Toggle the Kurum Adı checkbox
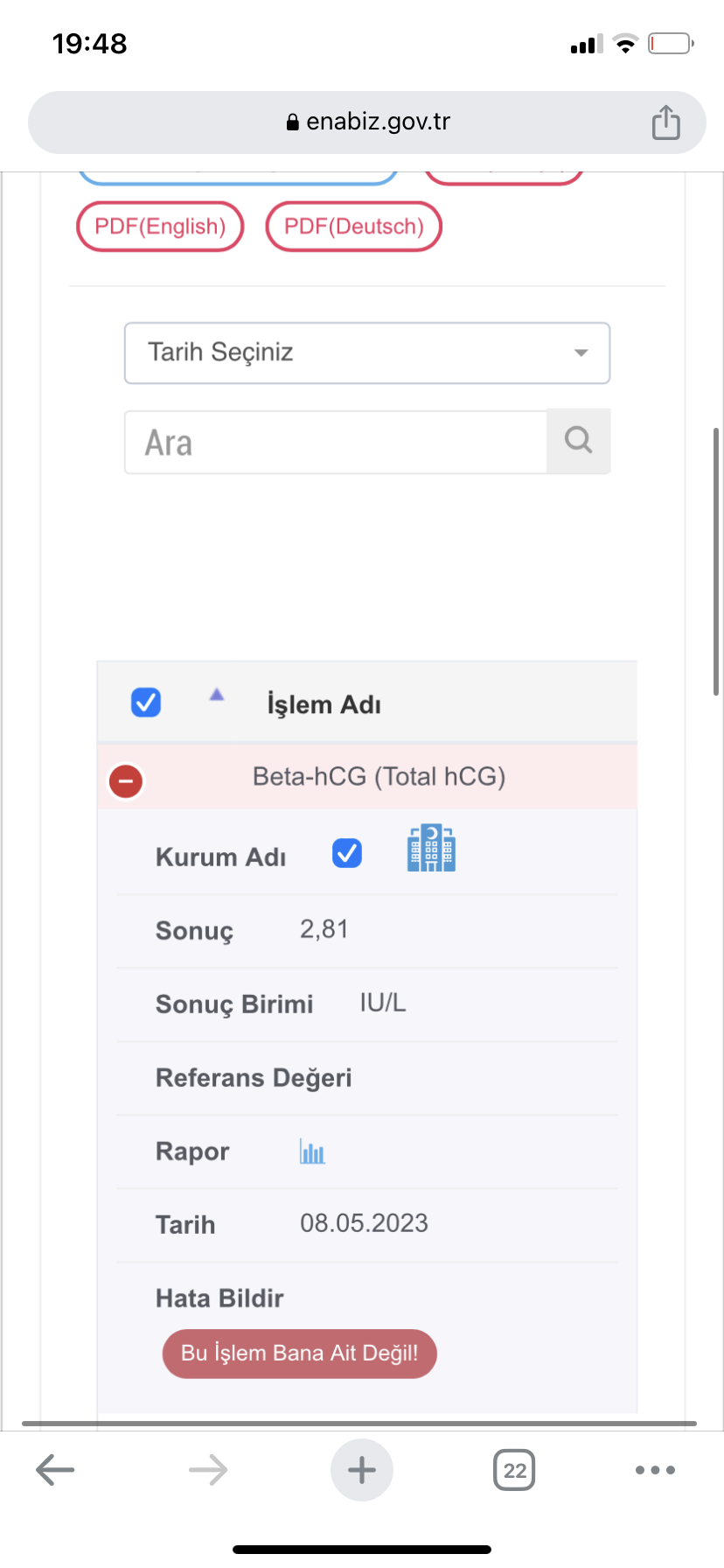 point(347,853)
